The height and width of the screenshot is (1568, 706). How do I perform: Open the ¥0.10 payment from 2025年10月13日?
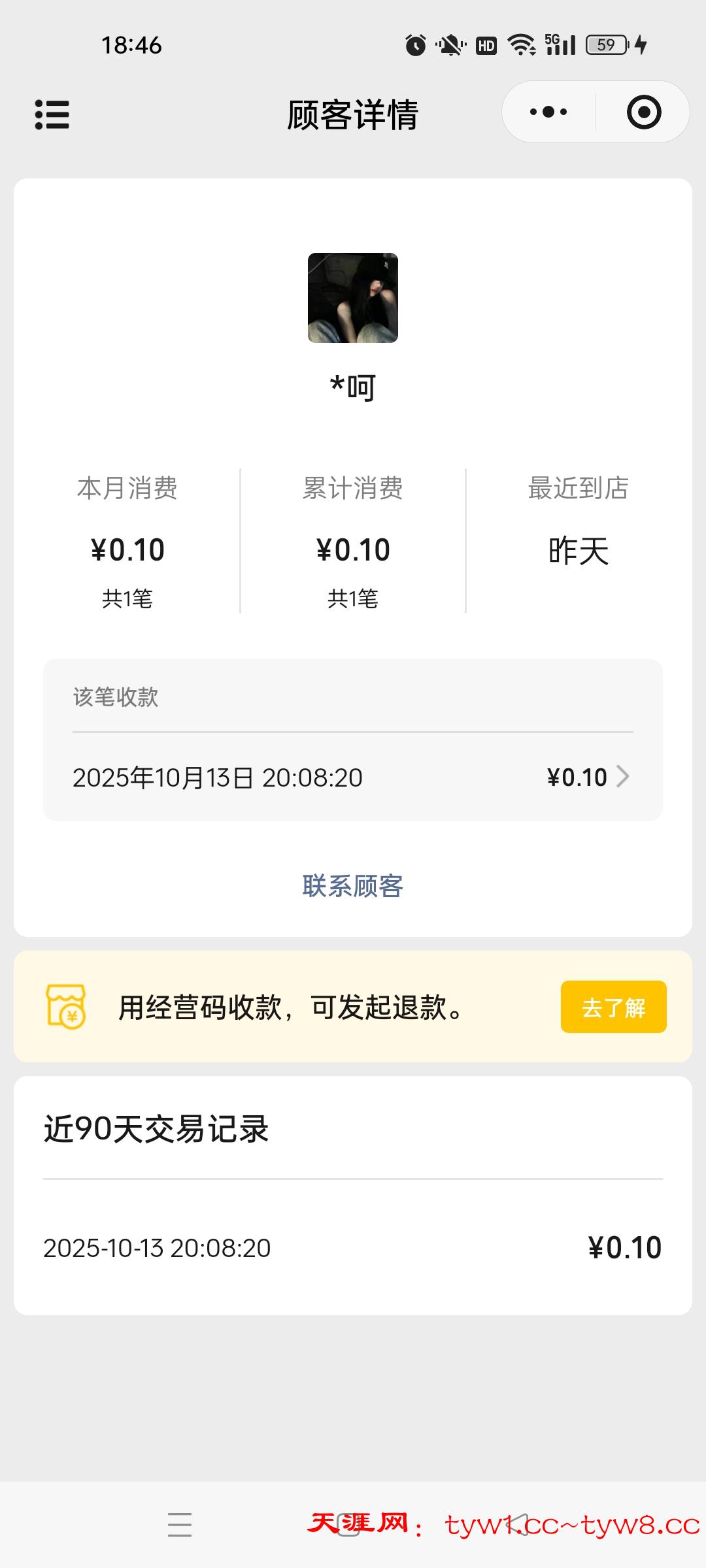pos(353,777)
